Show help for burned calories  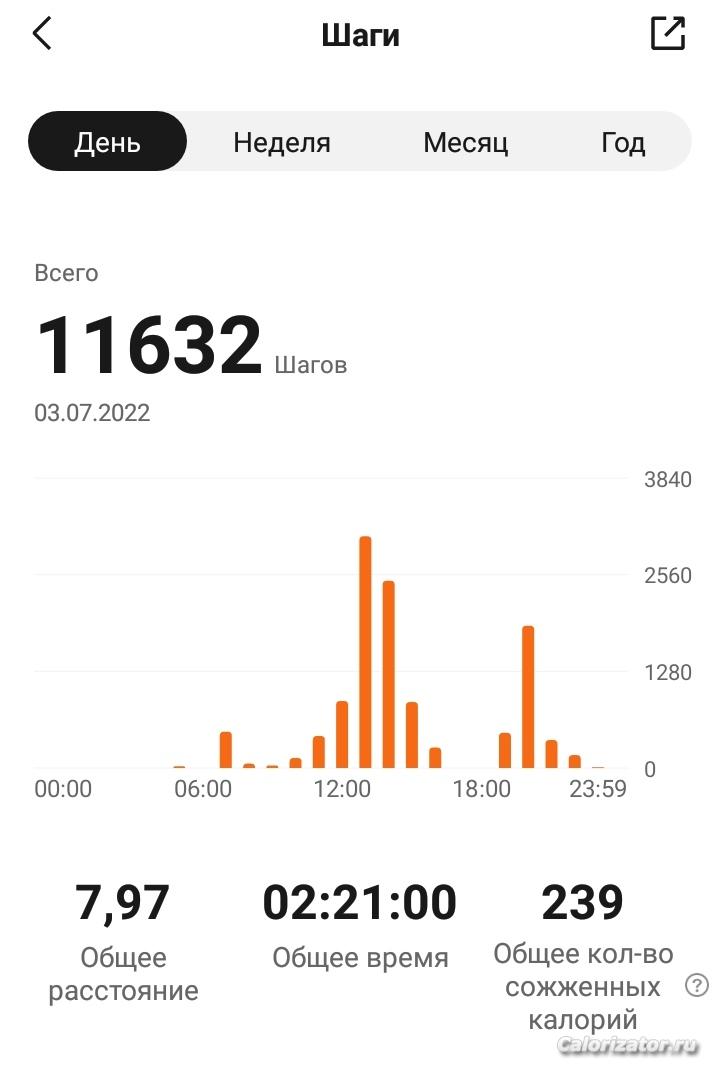tap(696, 986)
